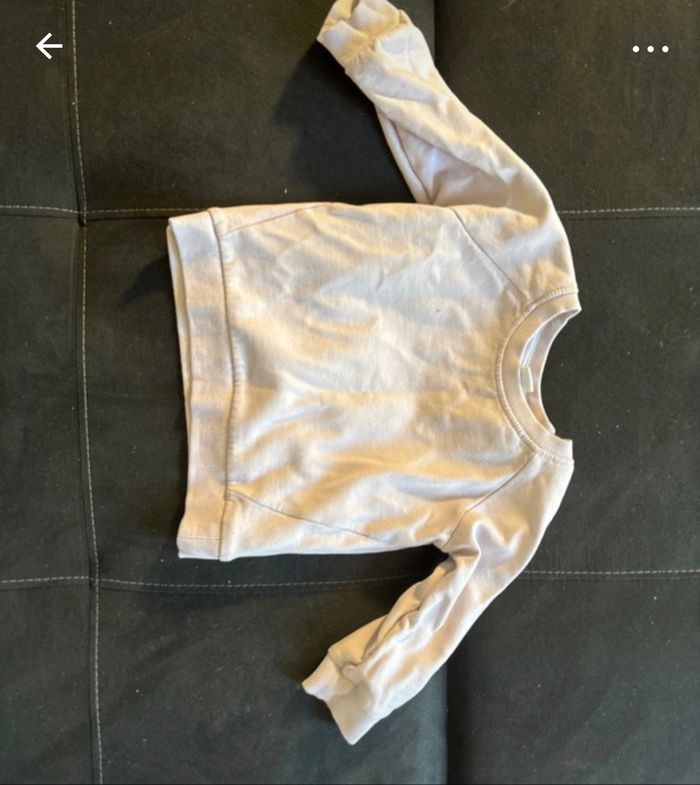
Task: Go back using the top arrow
Action: 48,46
